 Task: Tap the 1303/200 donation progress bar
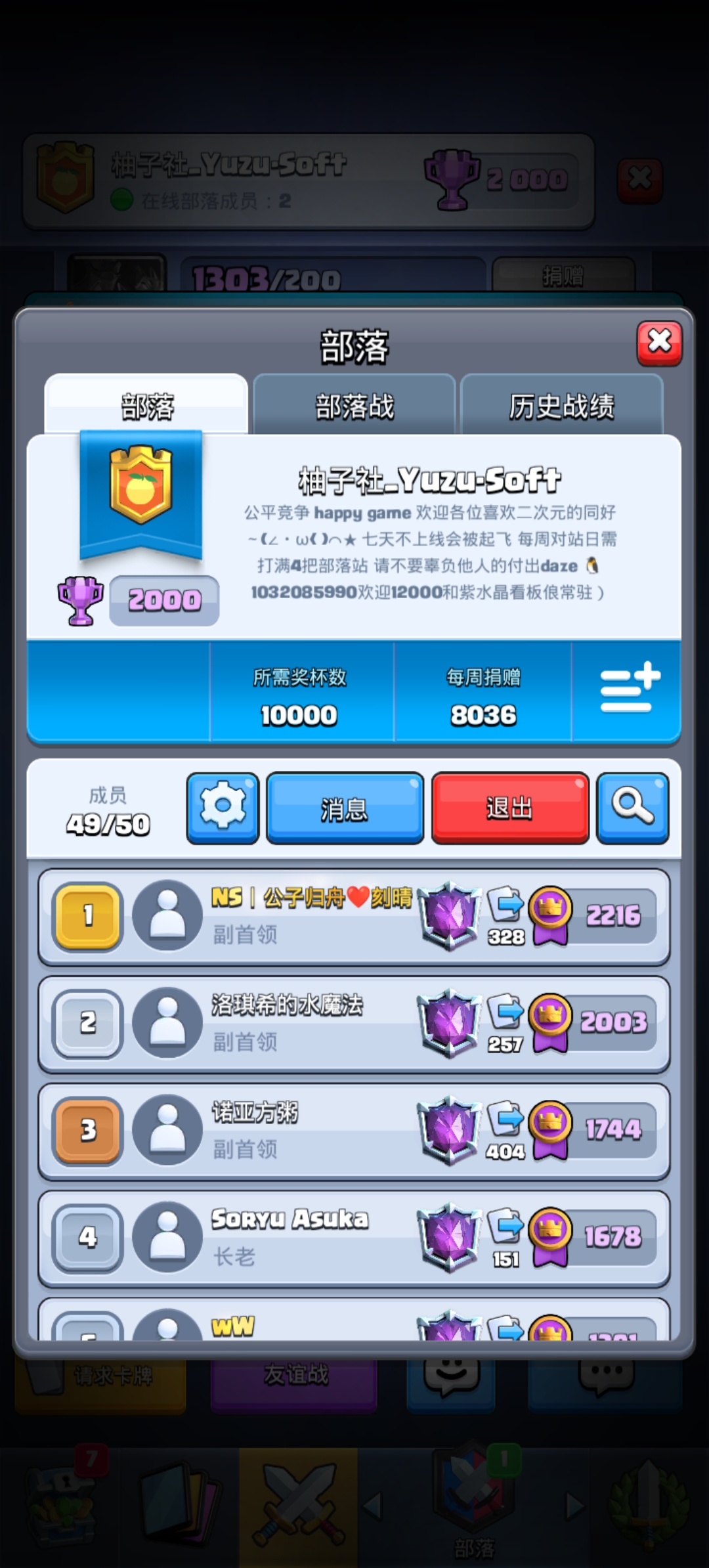coord(263,277)
